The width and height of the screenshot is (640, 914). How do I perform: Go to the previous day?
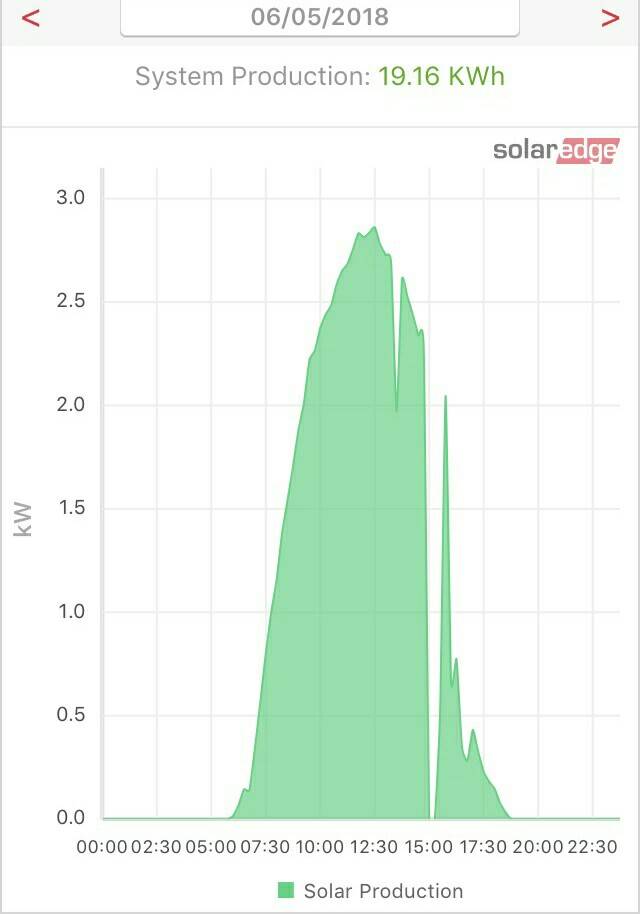pos(31,18)
